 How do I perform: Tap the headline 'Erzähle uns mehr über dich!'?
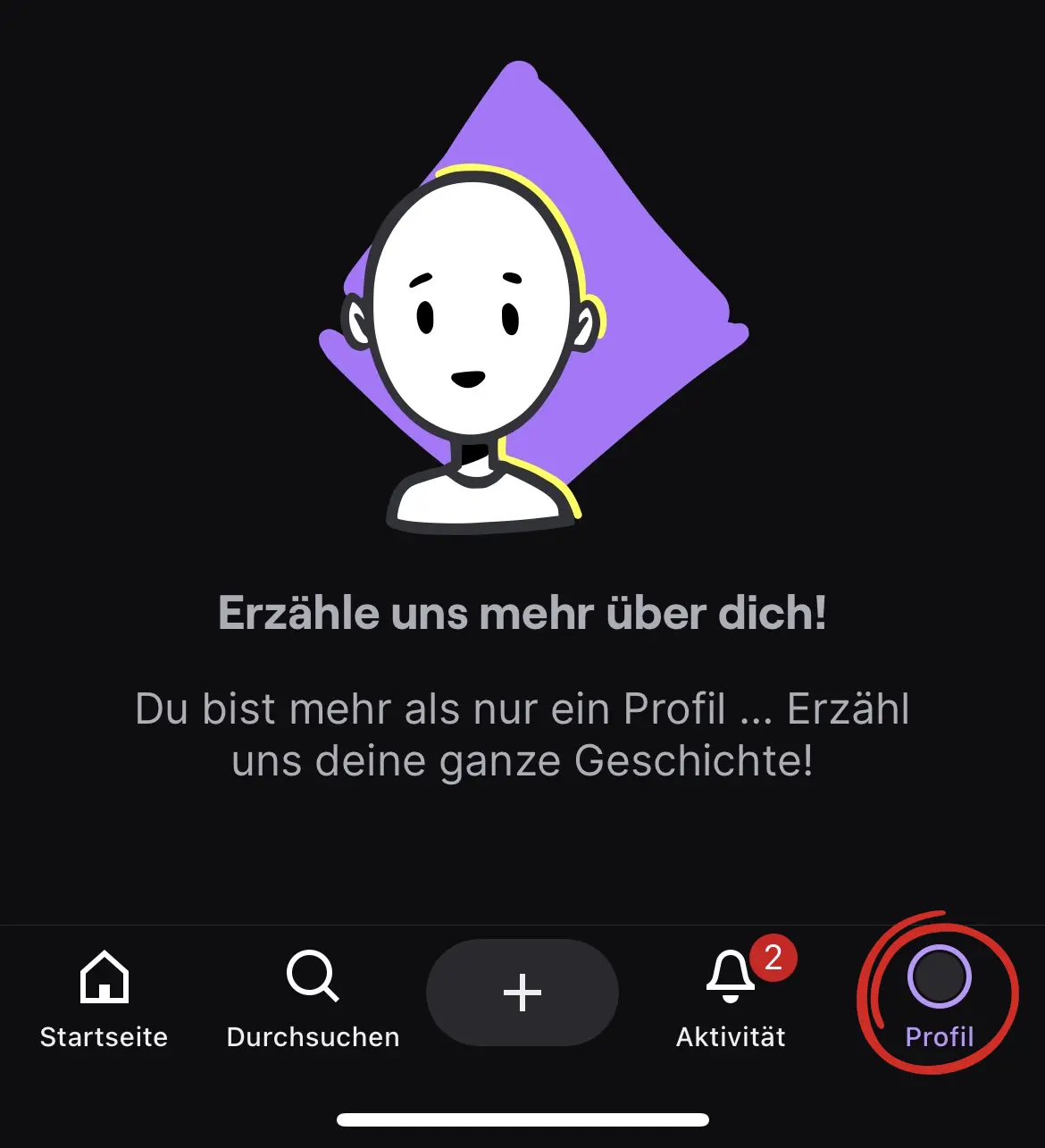[x=522, y=613]
